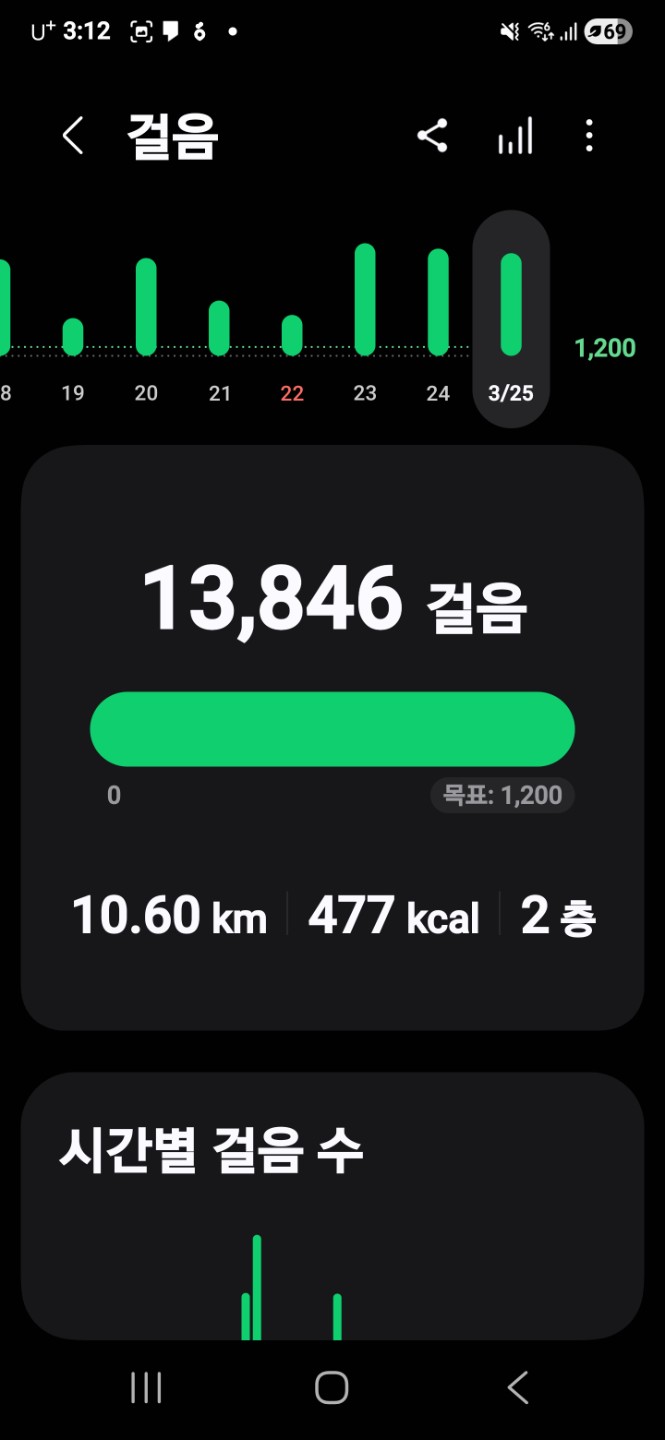Select the day 20 step bar
Image resolution: width=665 pixels, height=1440 pixels.
(x=146, y=307)
